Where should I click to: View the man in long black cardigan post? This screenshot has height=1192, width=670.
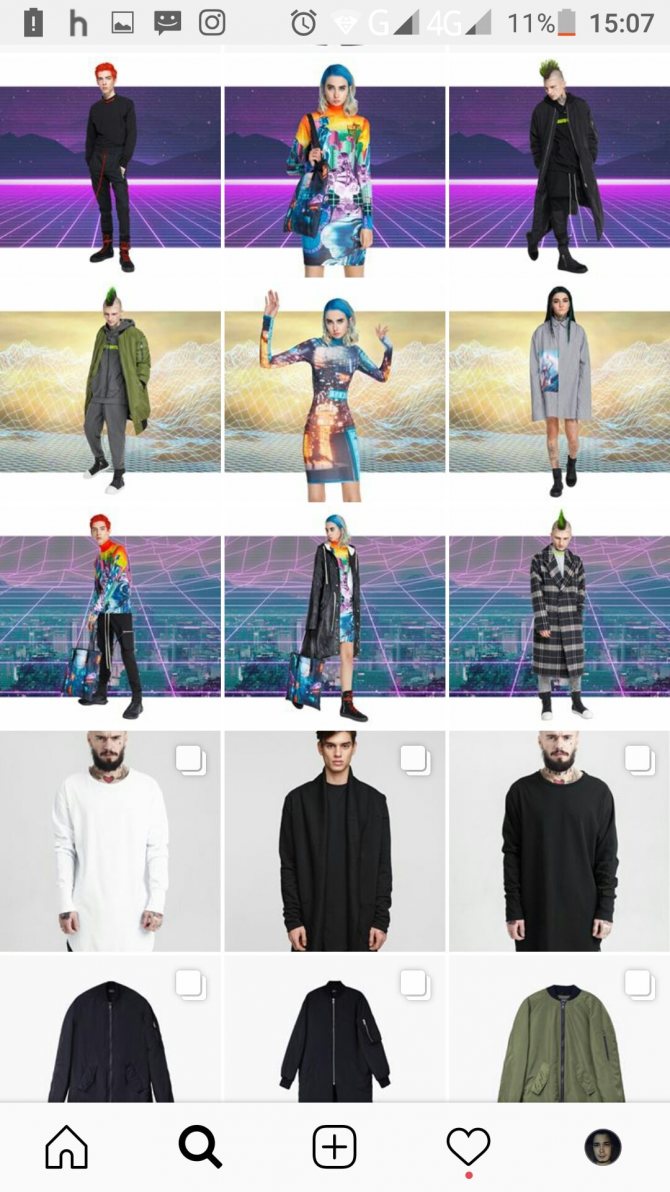pos(334,840)
